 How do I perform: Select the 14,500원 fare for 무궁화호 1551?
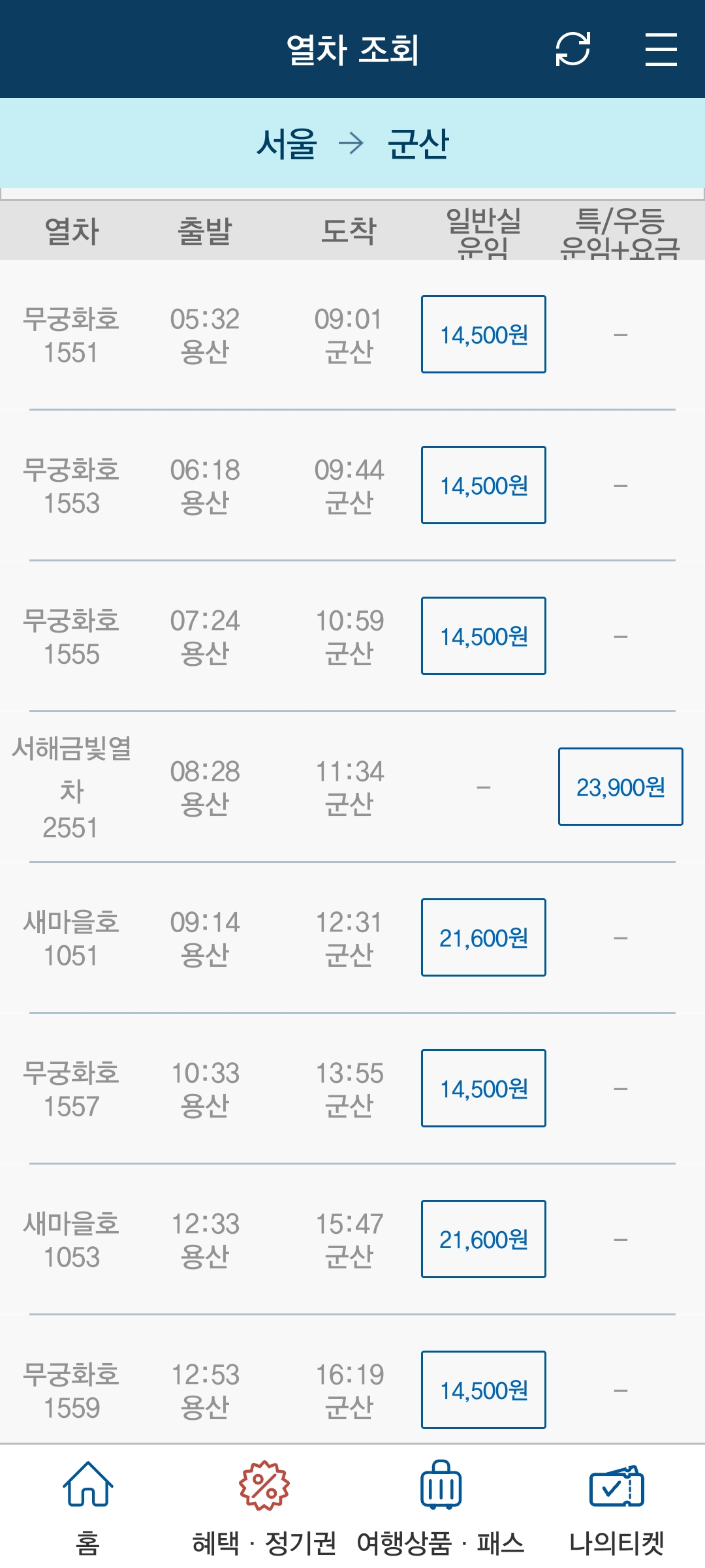(x=483, y=335)
